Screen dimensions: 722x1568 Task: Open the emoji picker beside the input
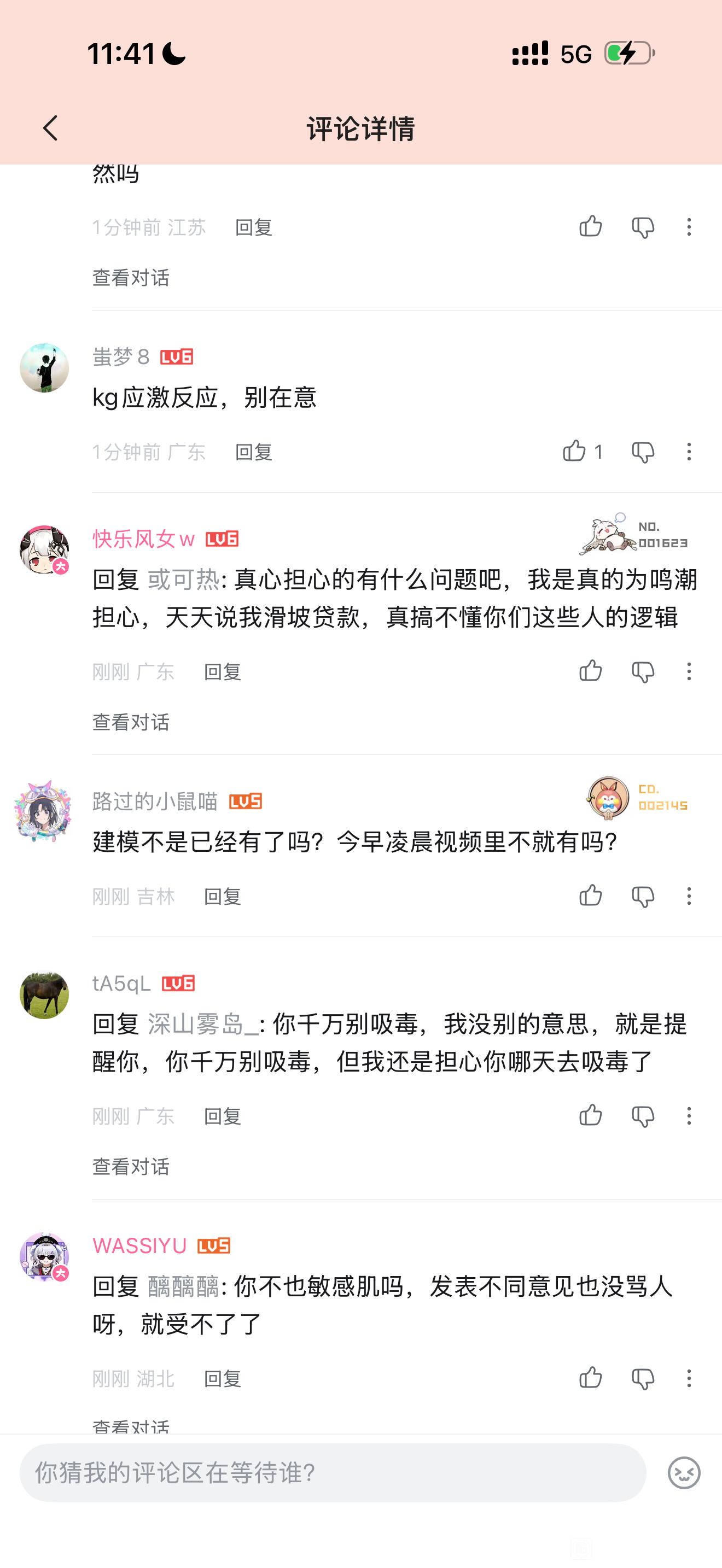(684, 1473)
